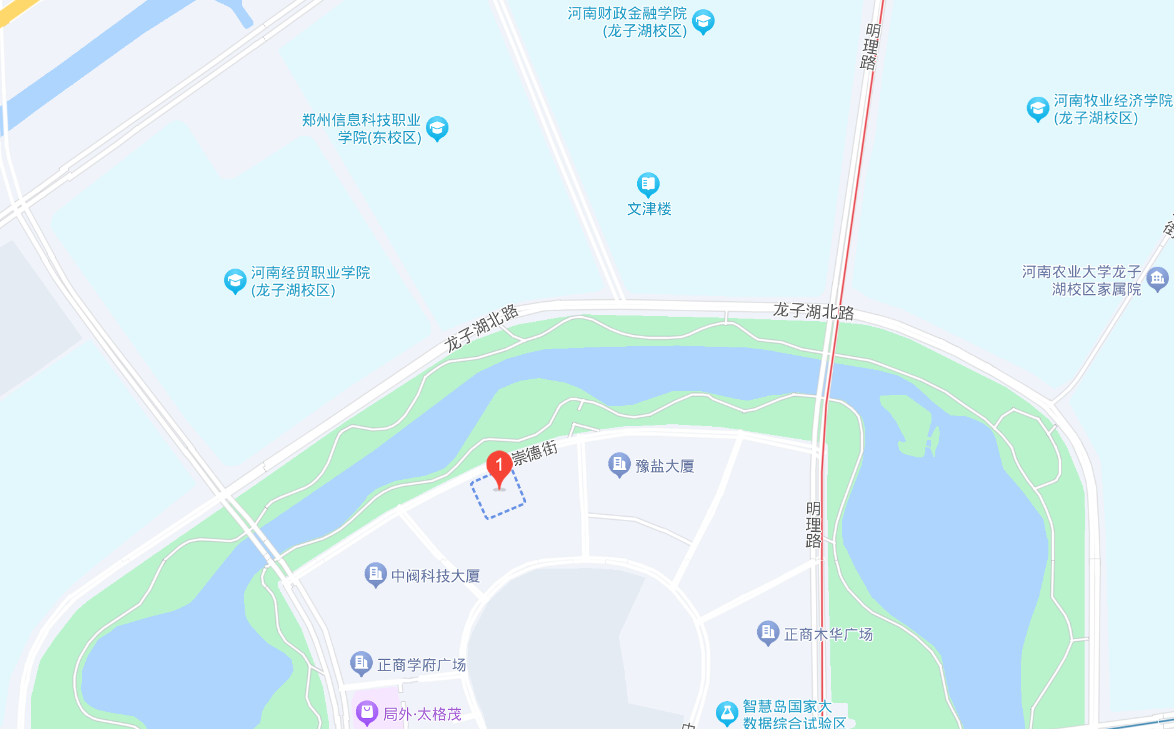This screenshot has width=1174, height=729.
Task: Select the 智慧岛国家大数据综合试验区 marker
Action: pyautogui.click(x=727, y=713)
